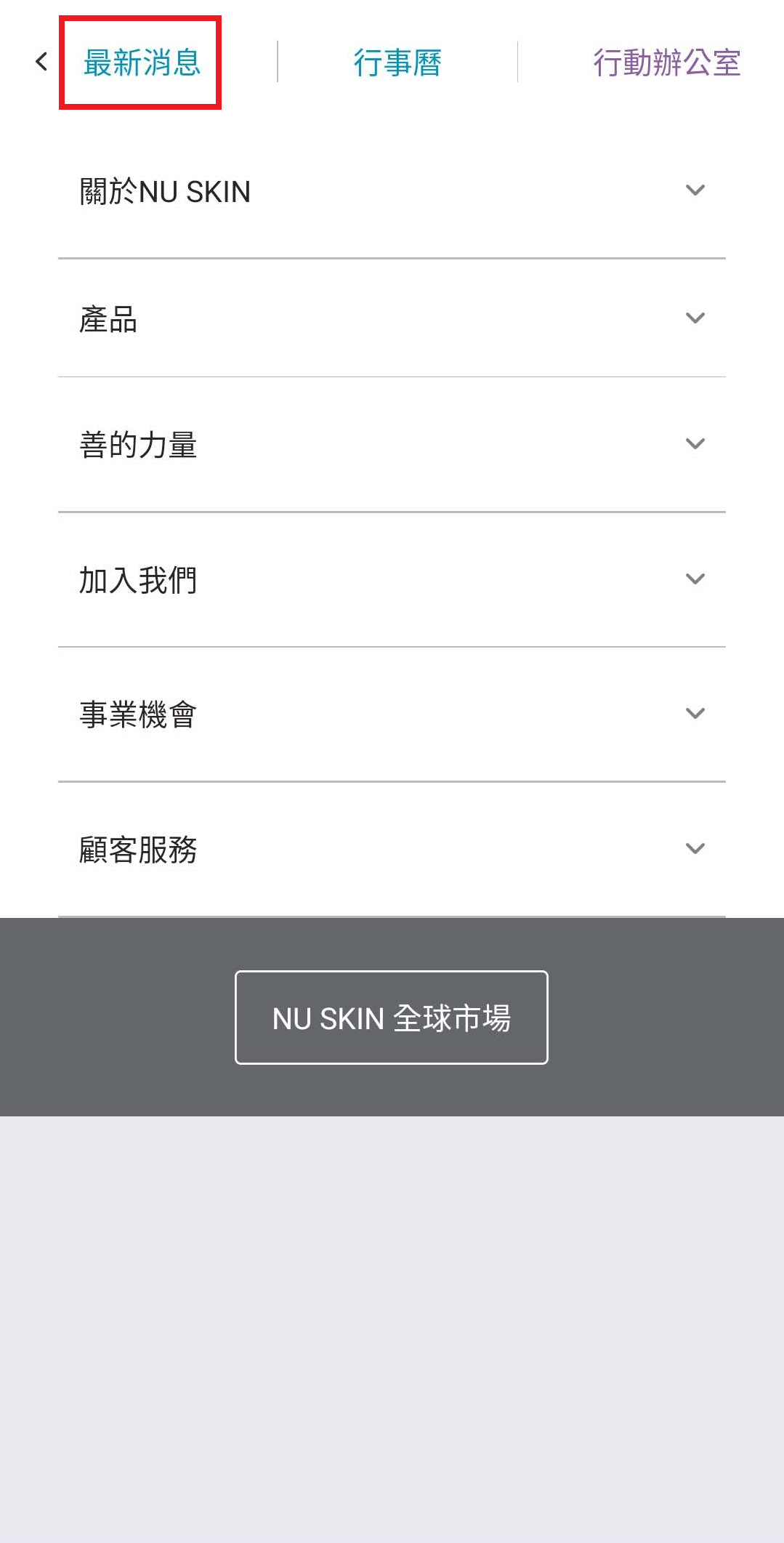
Task: Expand the 顧客服務 menu
Action: coord(392,849)
